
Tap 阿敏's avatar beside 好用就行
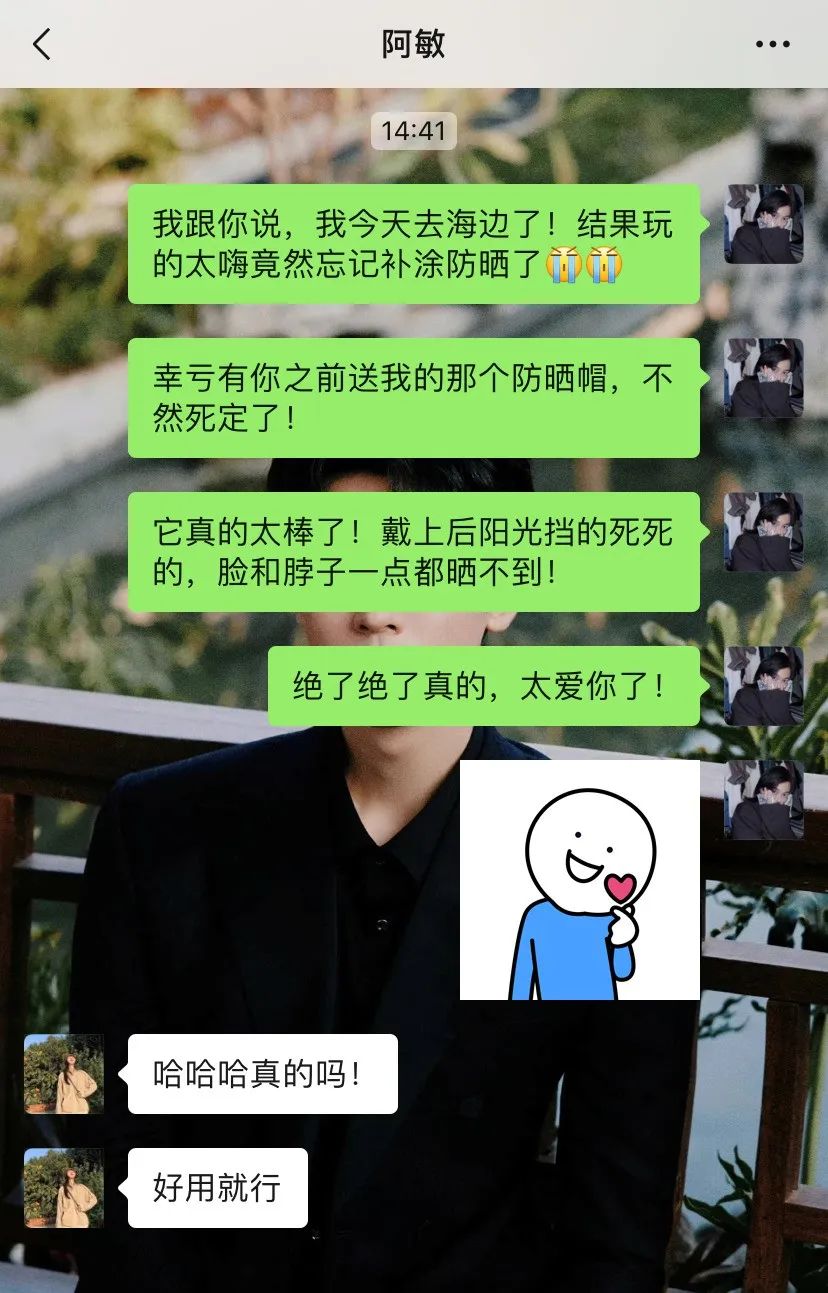tap(64, 1187)
